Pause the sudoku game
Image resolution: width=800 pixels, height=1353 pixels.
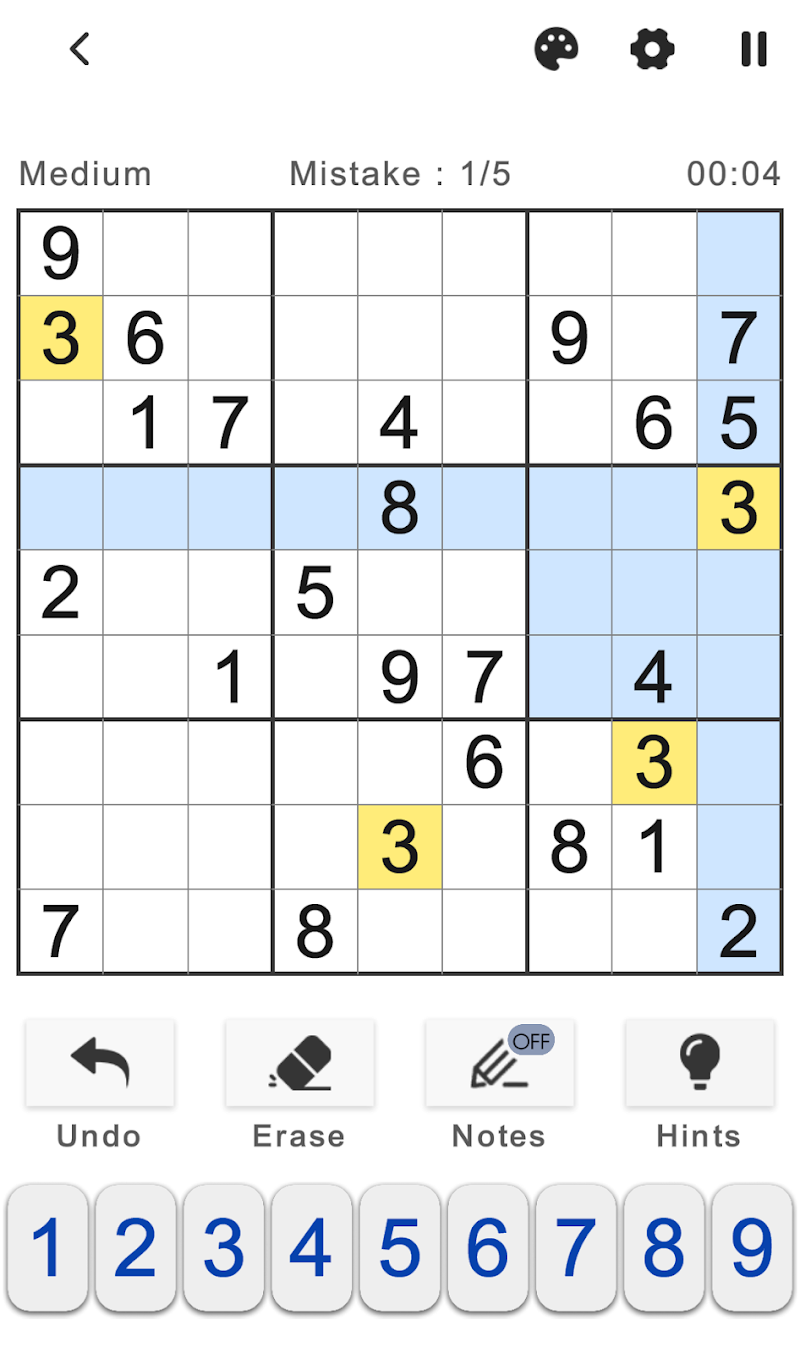(754, 49)
